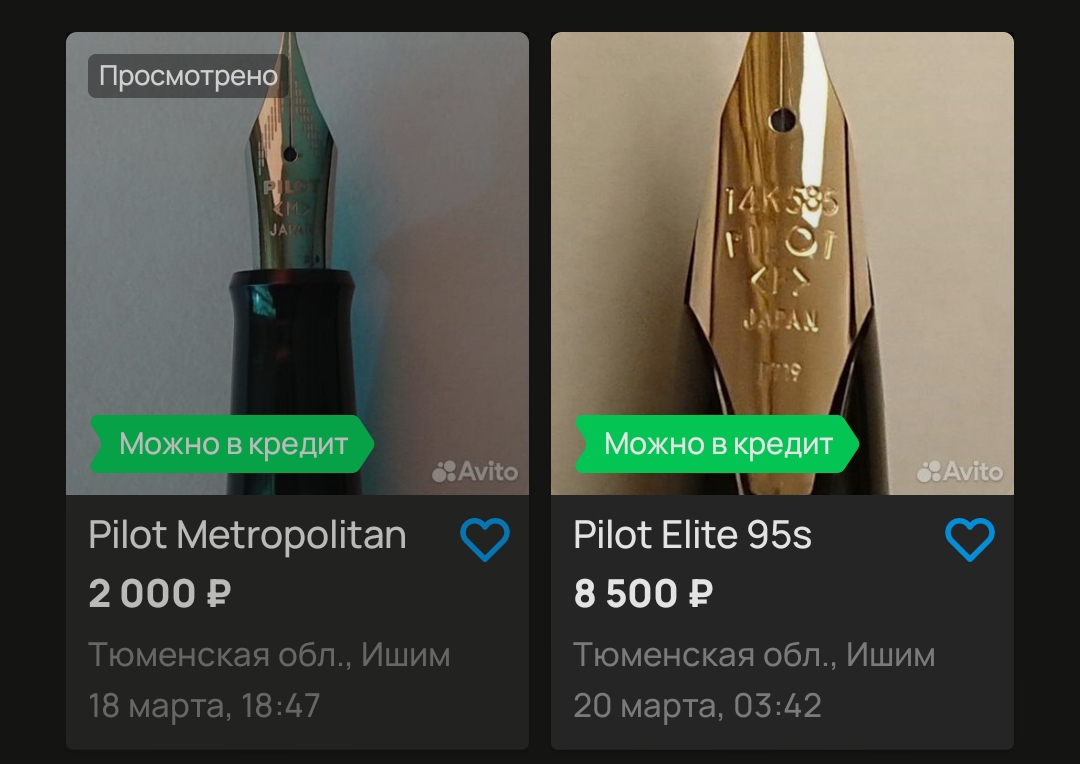Open the Pilot Elite 95s listing

pyautogui.click(x=692, y=536)
